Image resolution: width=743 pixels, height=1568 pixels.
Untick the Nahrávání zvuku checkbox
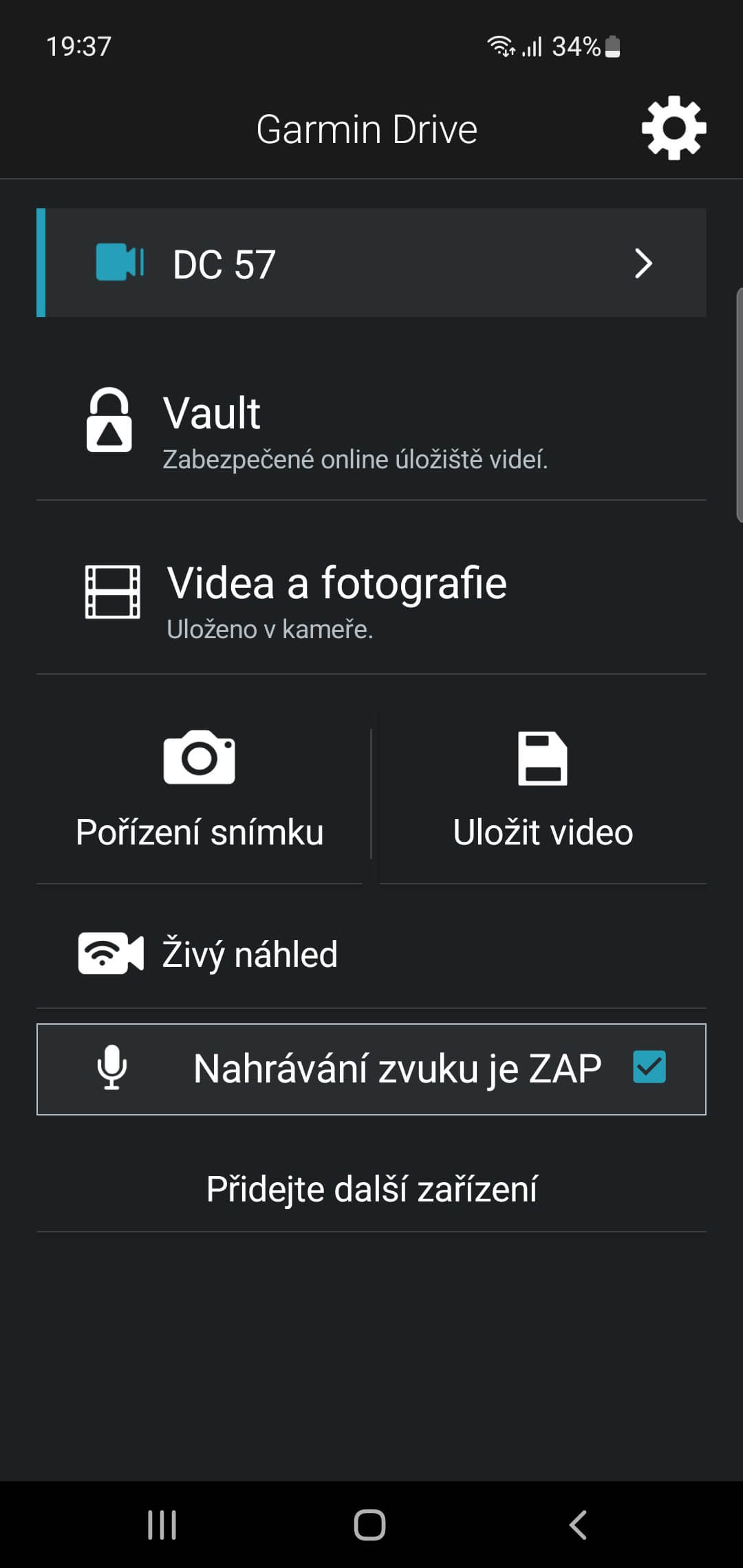(x=649, y=1067)
